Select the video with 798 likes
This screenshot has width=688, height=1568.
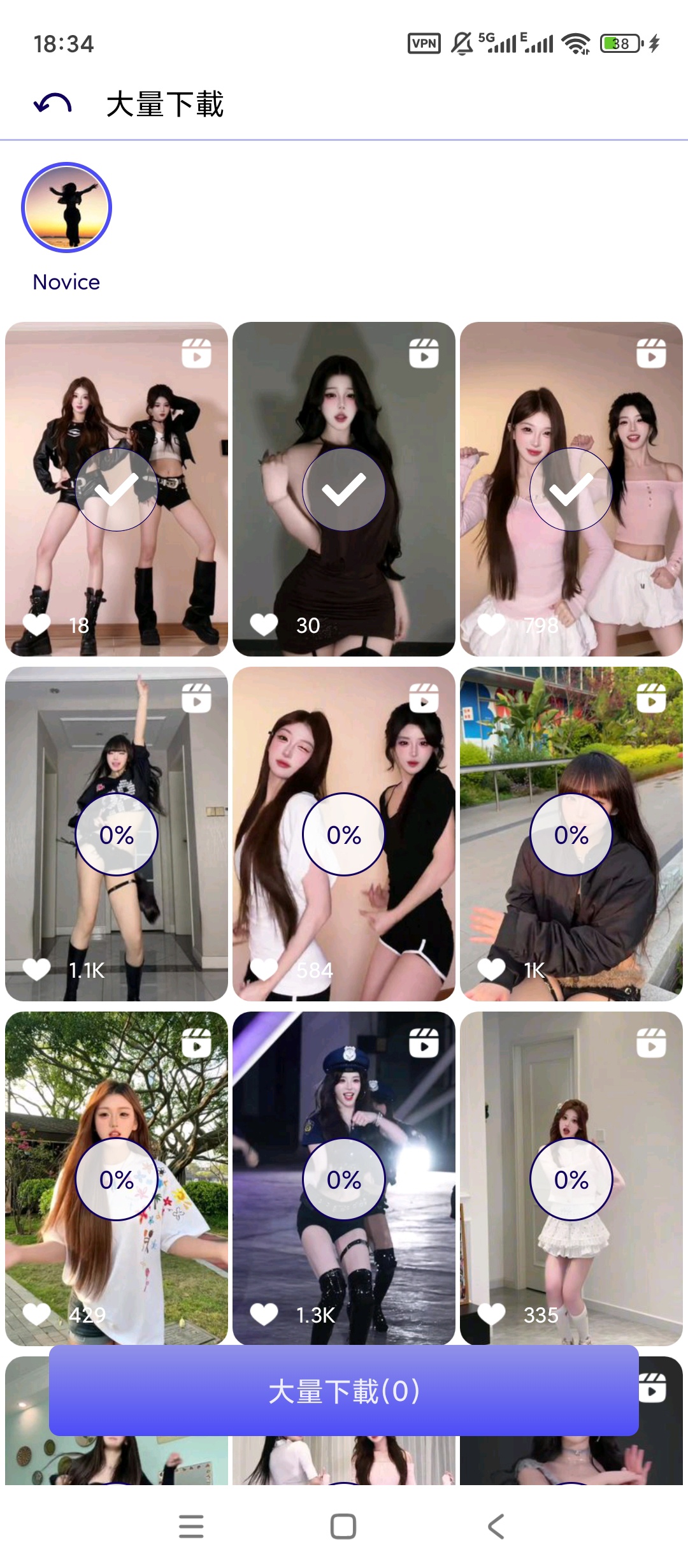[571, 489]
